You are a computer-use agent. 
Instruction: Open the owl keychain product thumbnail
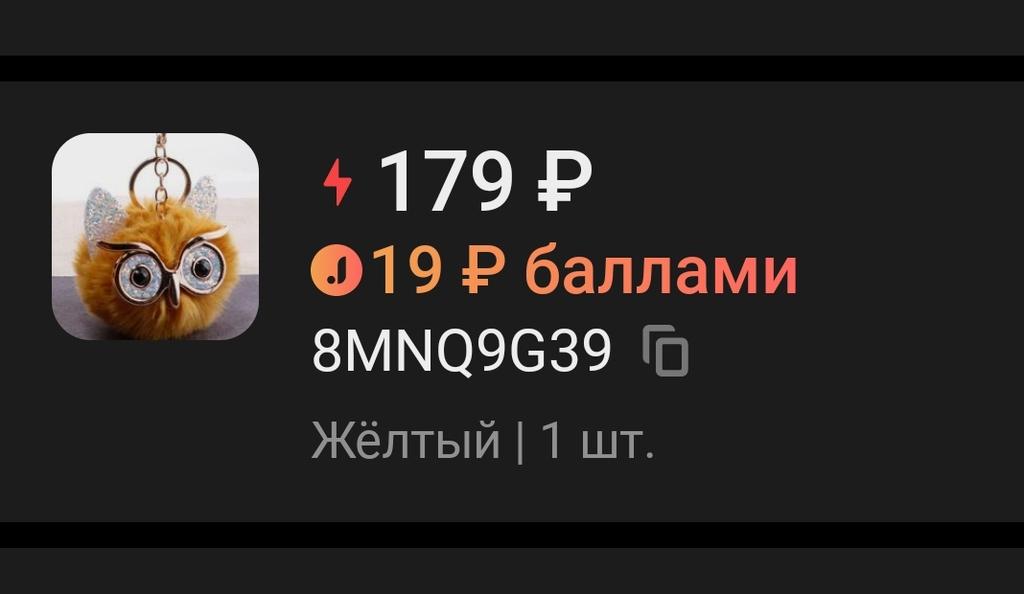click(x=155, y=236)
